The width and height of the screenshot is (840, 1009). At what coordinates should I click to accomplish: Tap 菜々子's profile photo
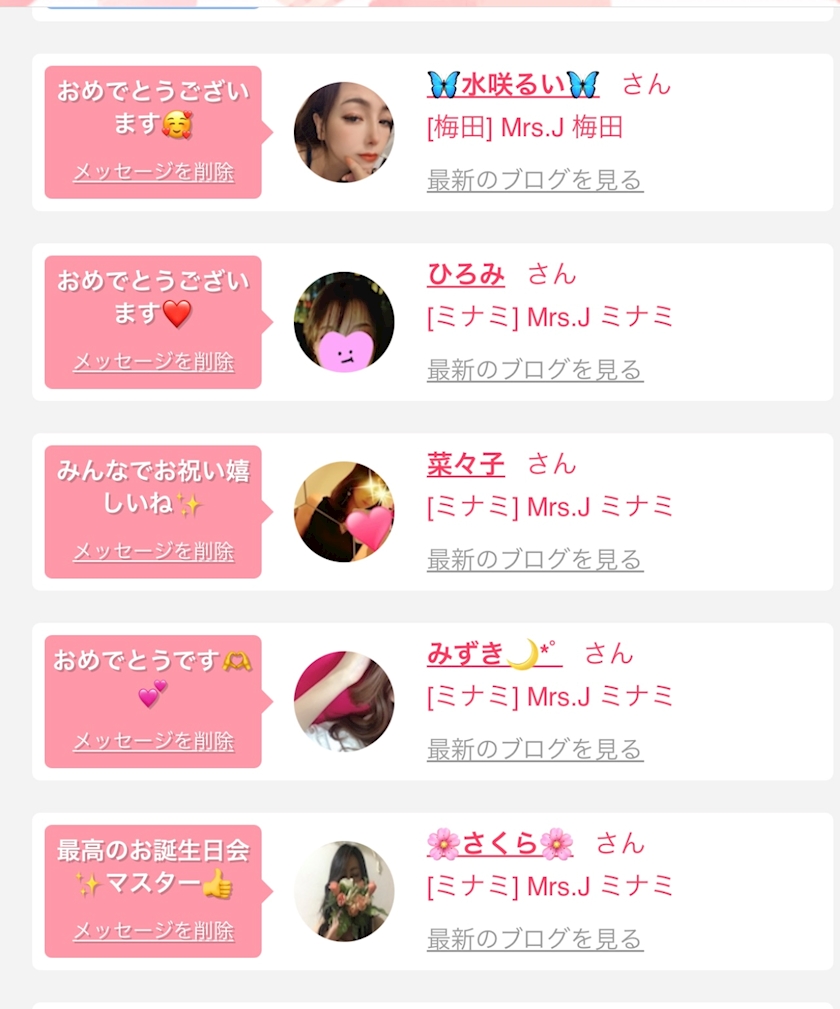[x=344, y=512]
